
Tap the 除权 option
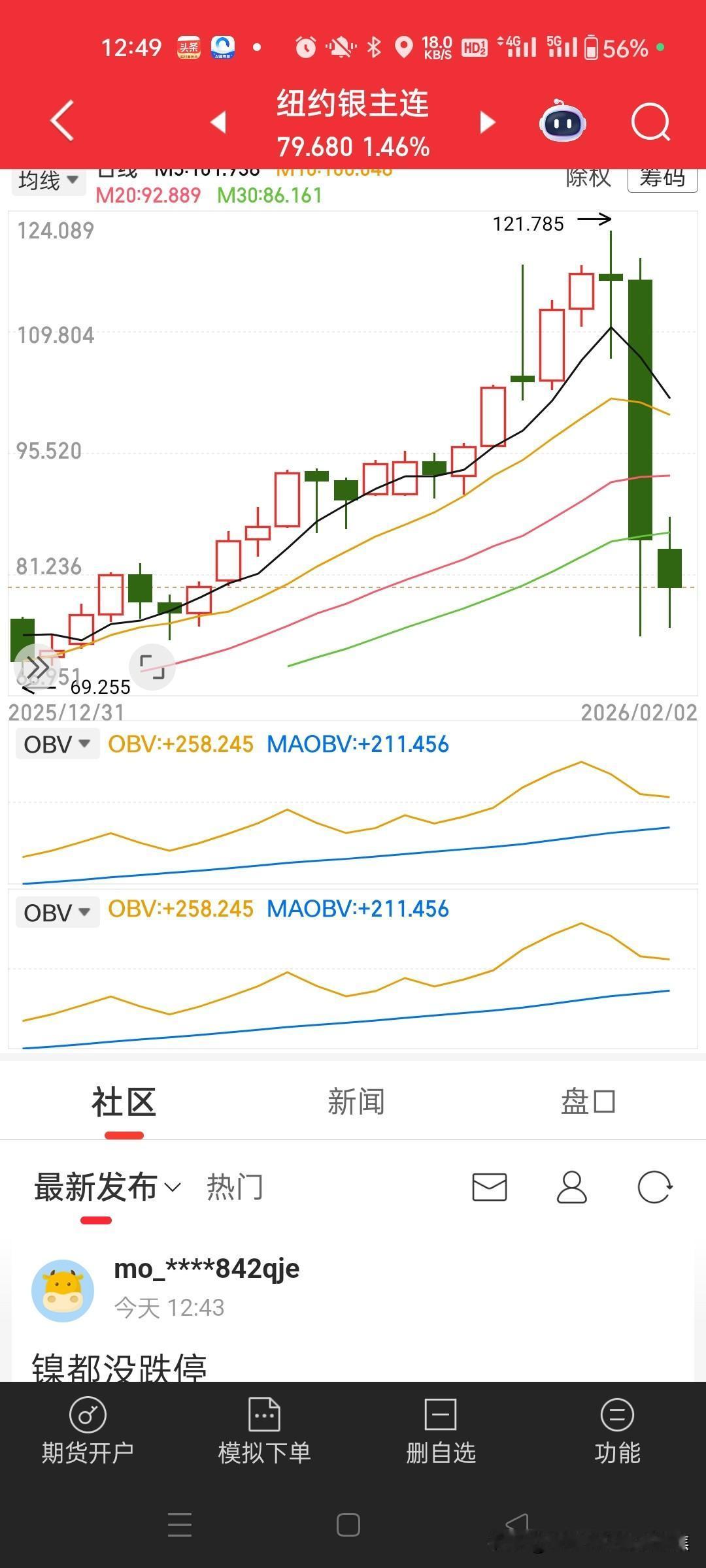point(588,178)
